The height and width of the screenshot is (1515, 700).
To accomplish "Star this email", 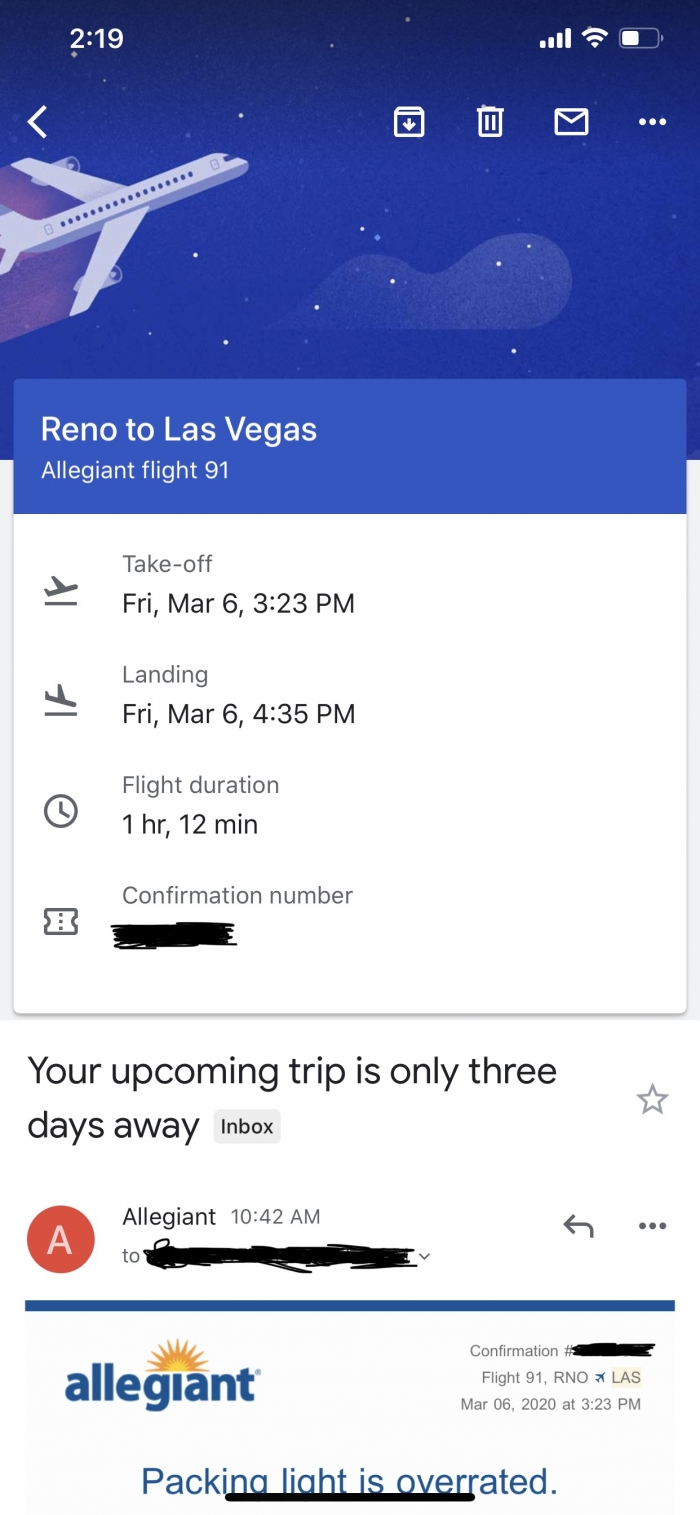I will coord(652,1099).
